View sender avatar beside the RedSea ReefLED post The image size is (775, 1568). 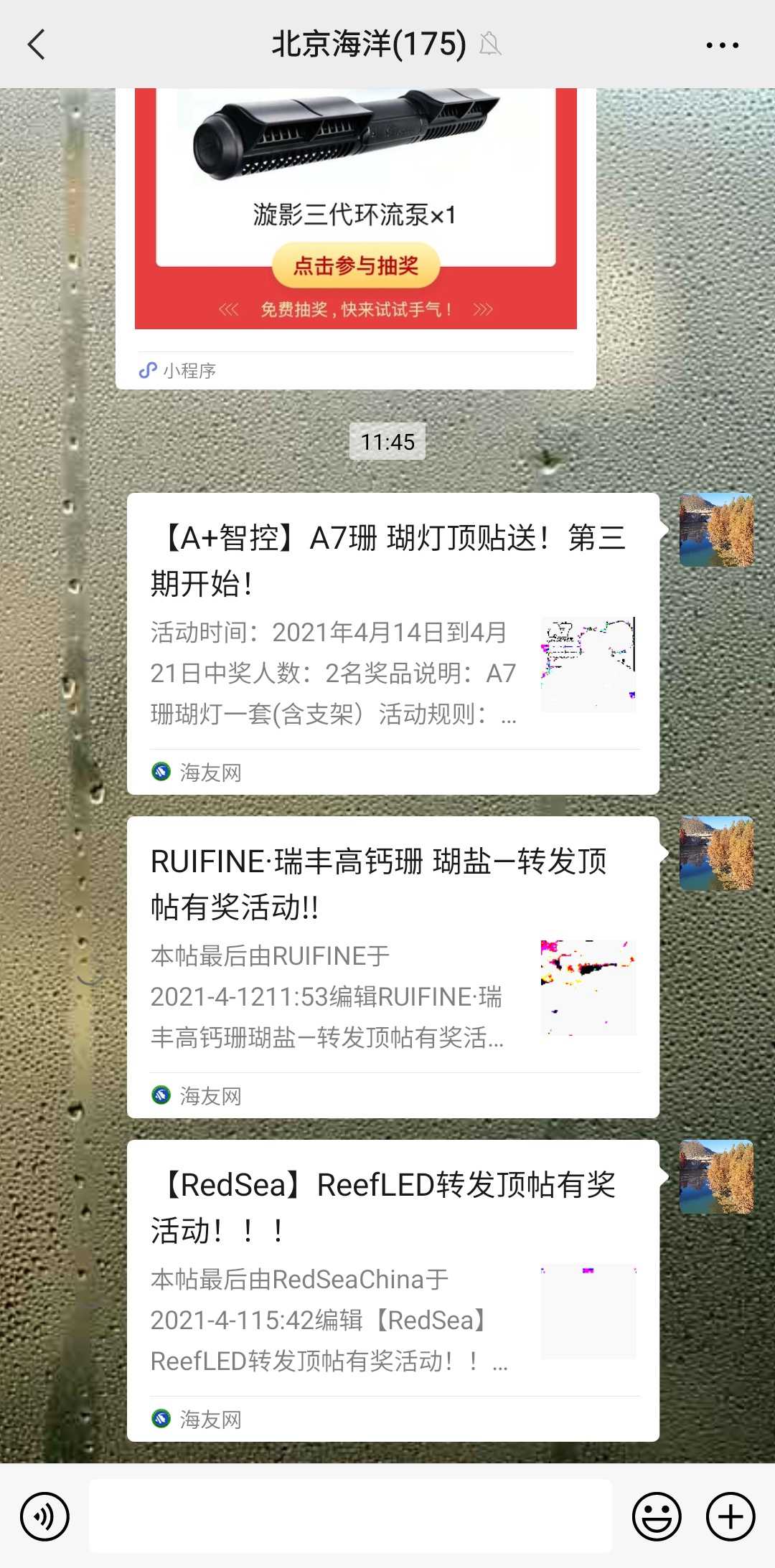point(716,1177)
